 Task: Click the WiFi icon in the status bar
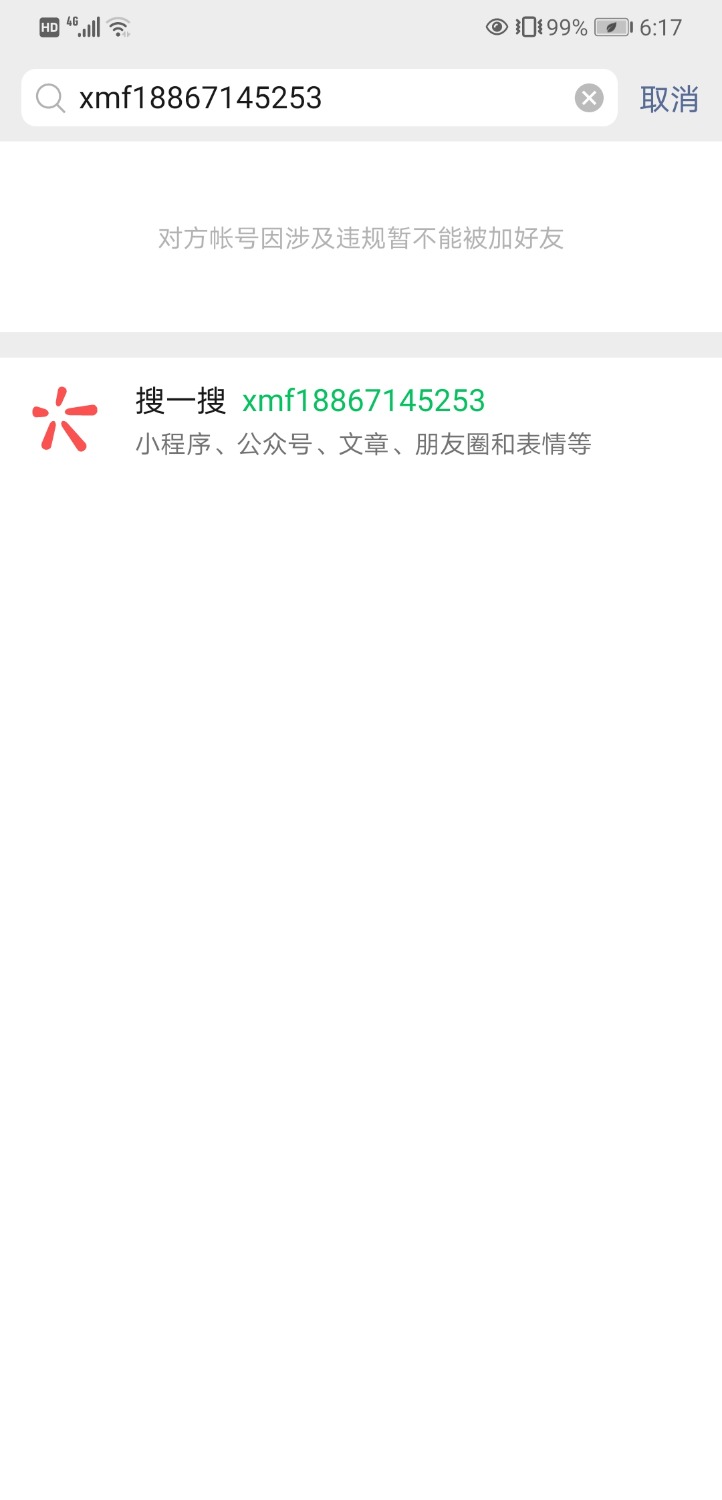coord(119,26)
